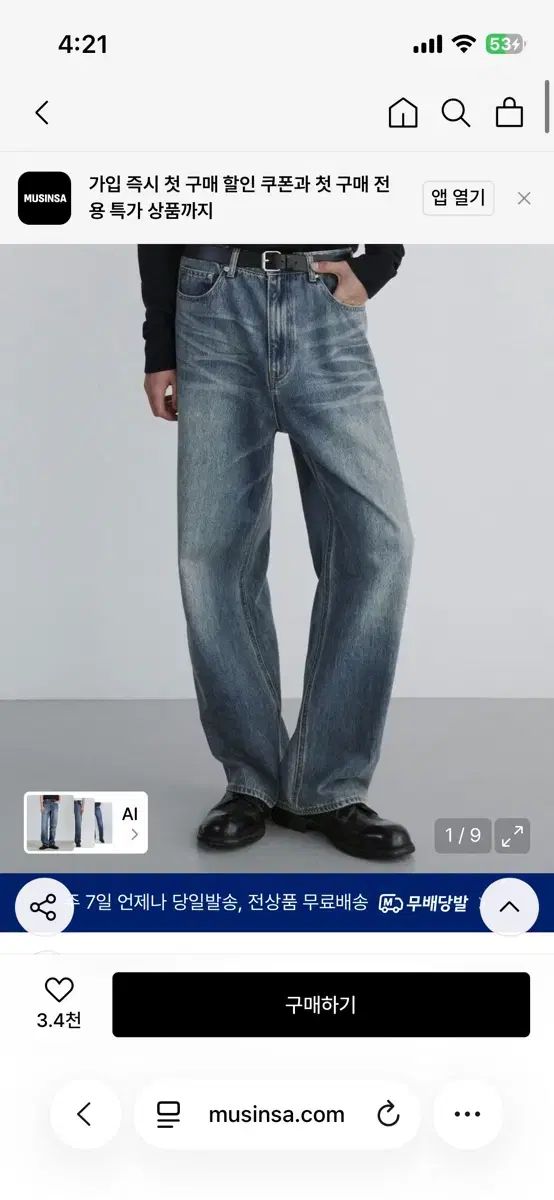The width and height of the screenshot is (554, 1200).
Task: Expand the product image to fullscreen
Action: click(513, 836)
